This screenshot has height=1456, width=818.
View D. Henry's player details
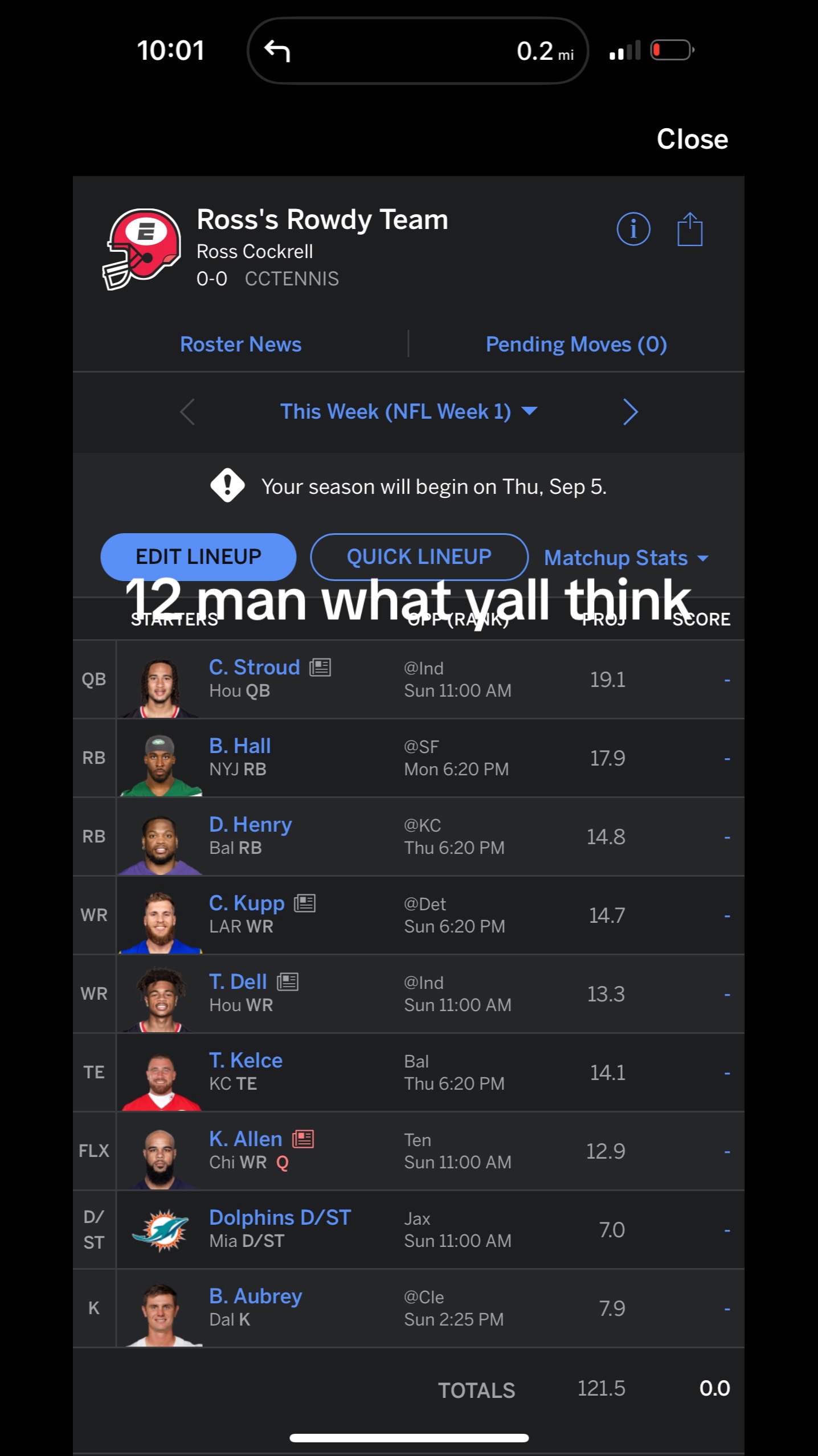(x=250, y=824)
